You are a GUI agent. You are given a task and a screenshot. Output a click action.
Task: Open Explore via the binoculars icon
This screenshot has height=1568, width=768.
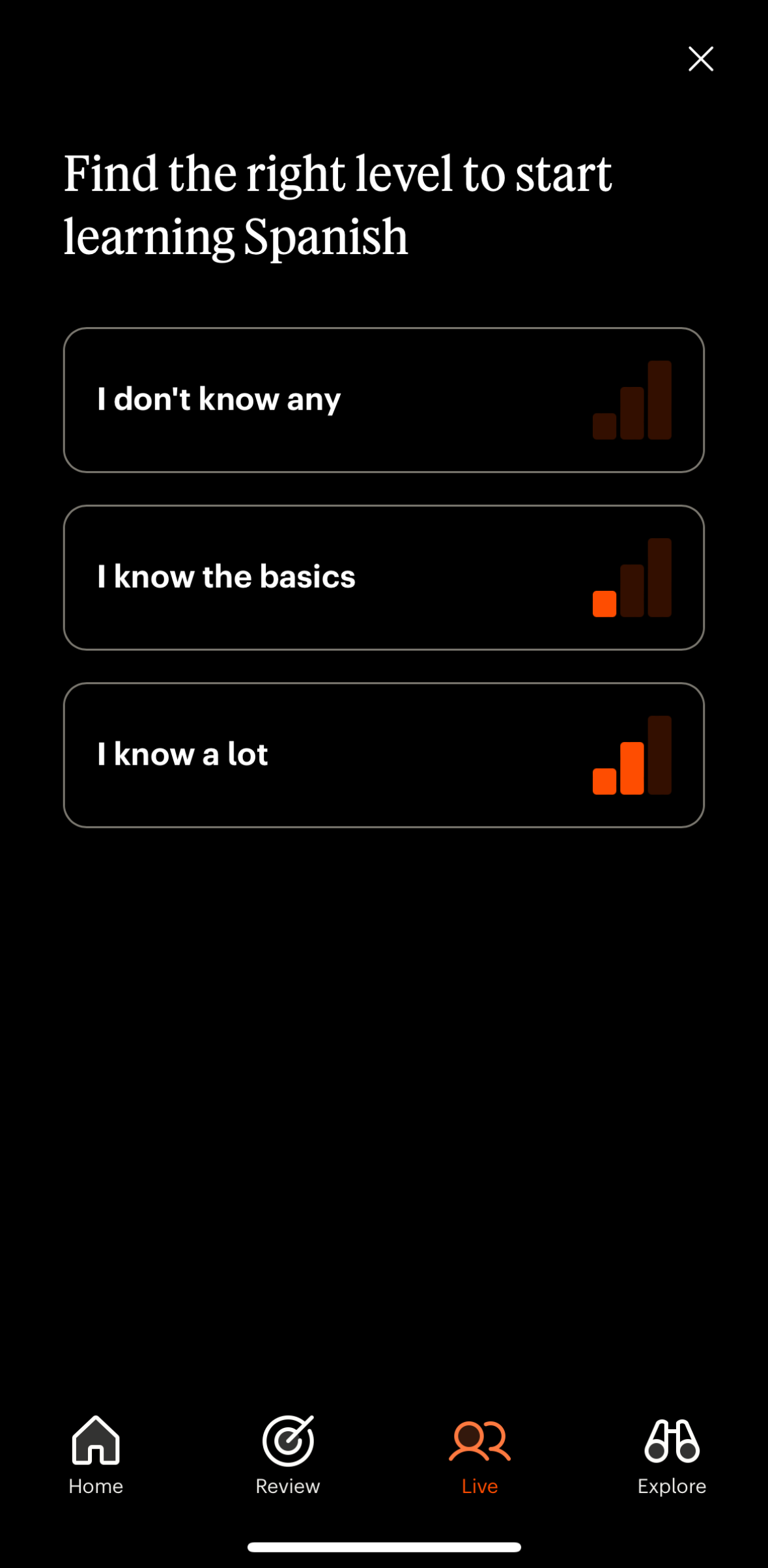coord(671,1442)
